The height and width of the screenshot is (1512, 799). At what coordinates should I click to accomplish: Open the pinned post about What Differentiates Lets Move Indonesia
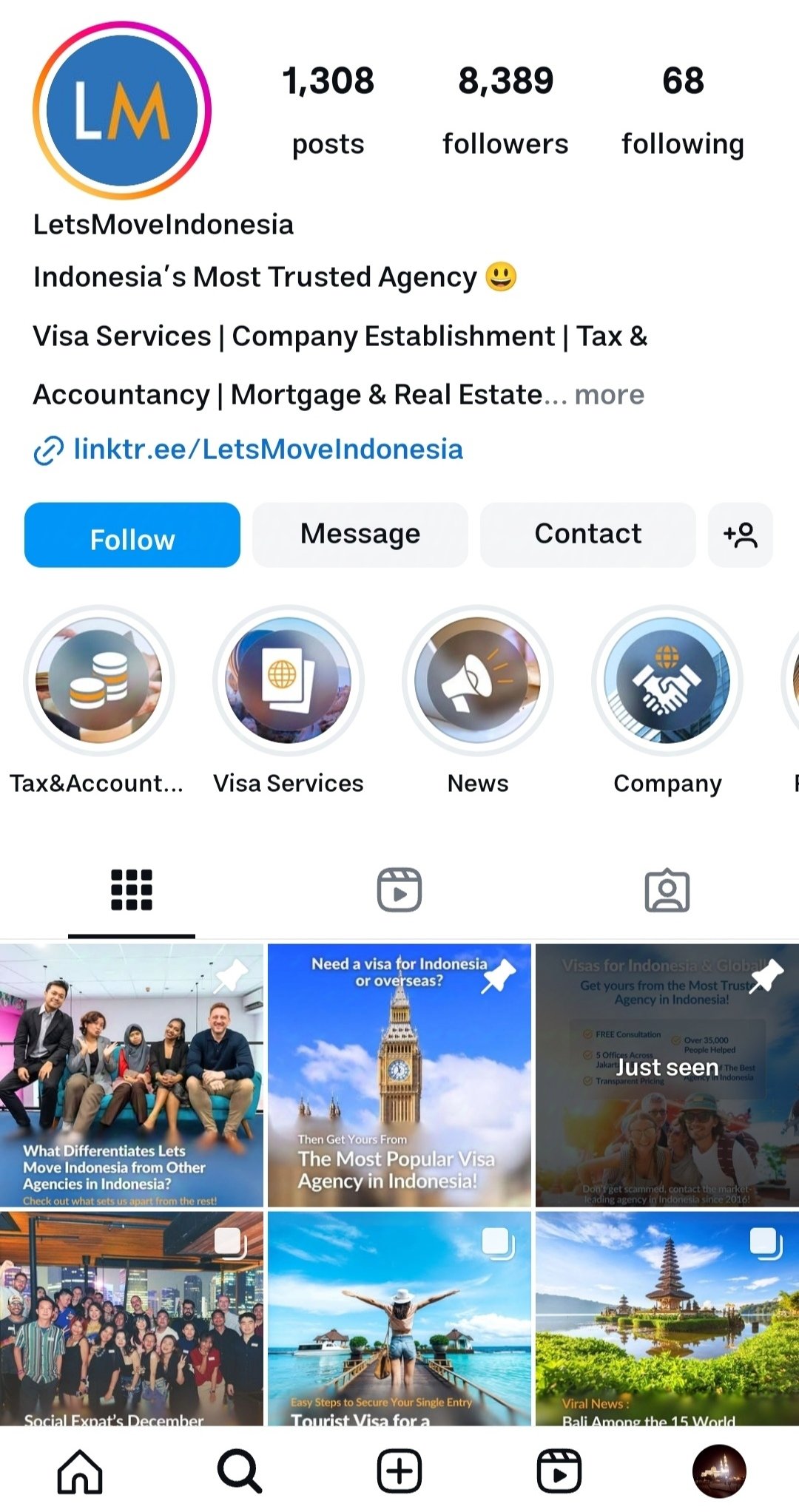click(132, 1075)
